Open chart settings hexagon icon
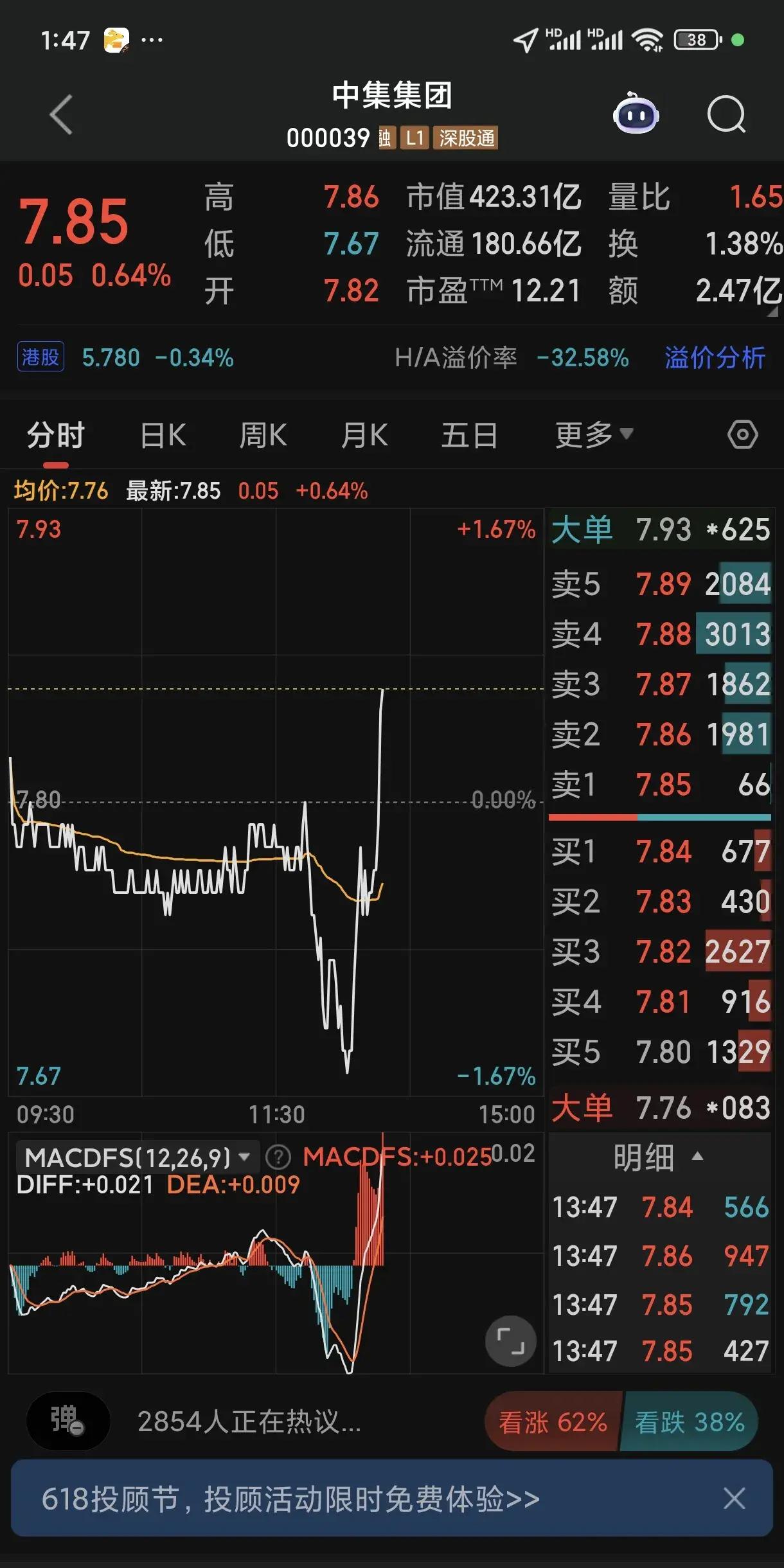 click(742, 435)
